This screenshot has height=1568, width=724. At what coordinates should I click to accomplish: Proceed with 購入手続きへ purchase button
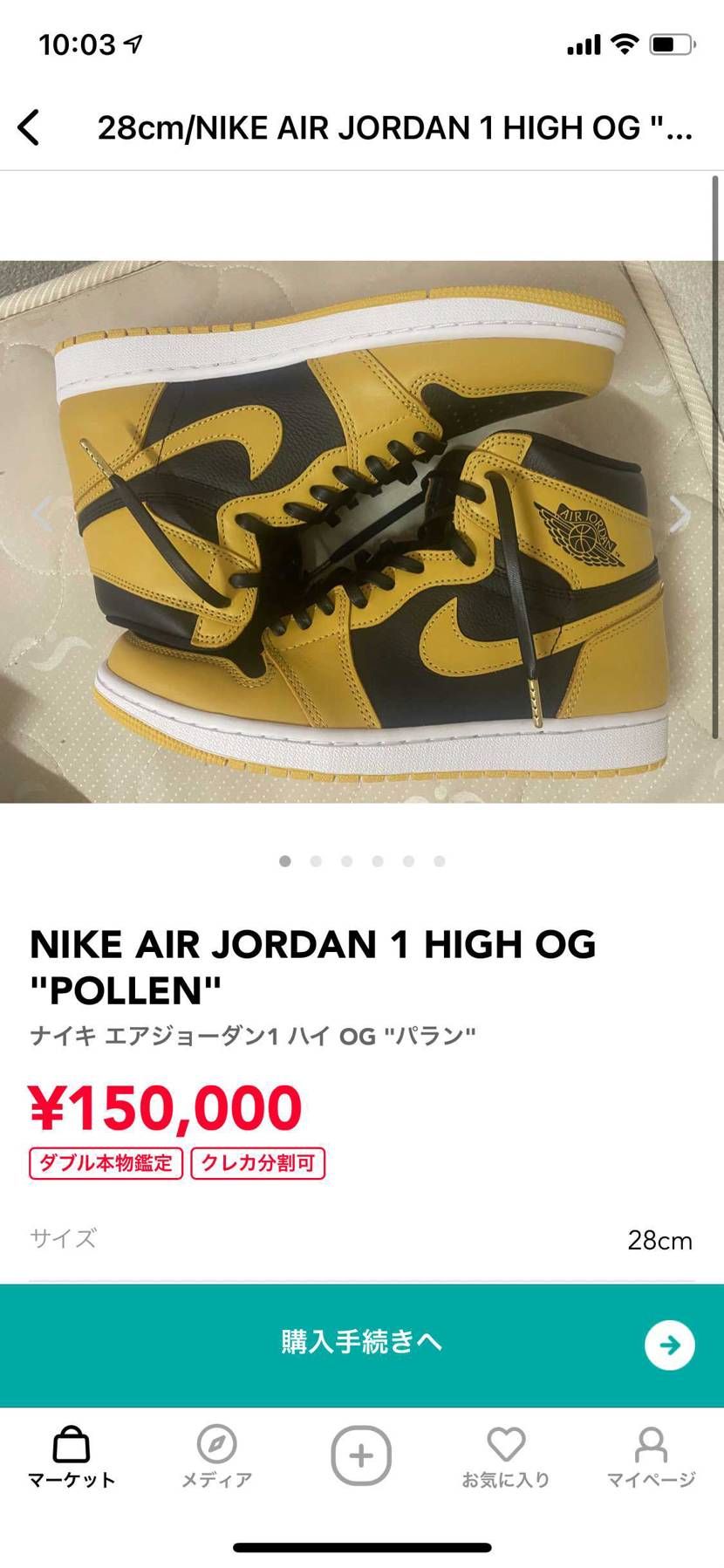click(x=362, y=1344)
